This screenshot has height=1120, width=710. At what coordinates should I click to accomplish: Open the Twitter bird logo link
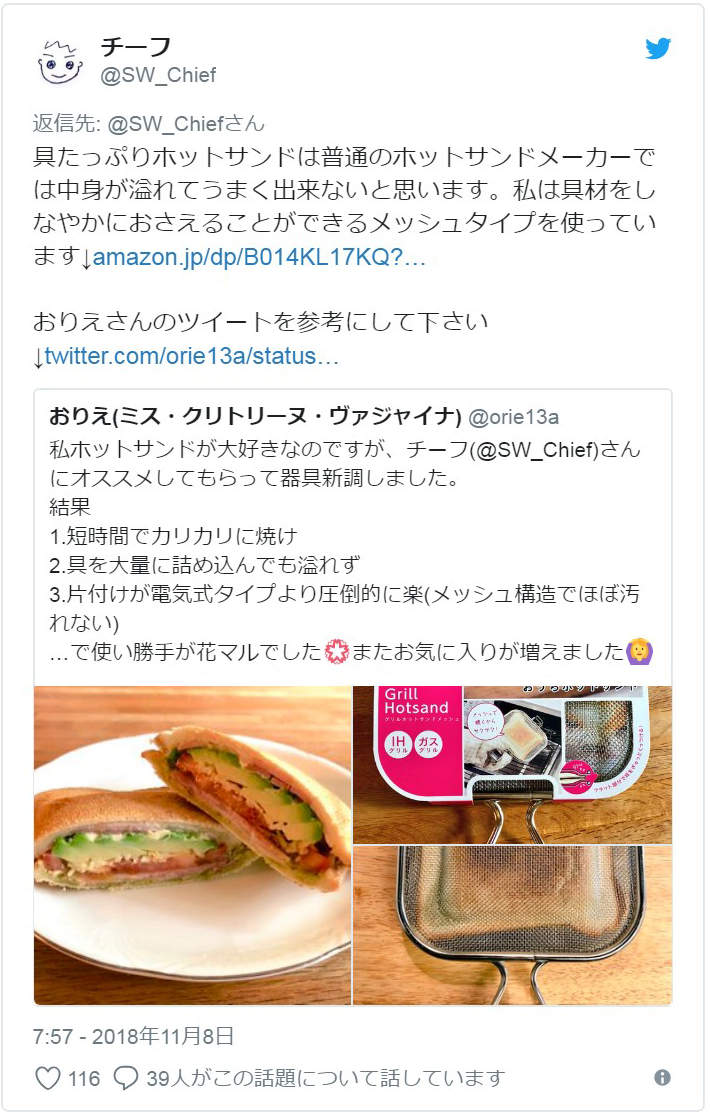point(657,48)
